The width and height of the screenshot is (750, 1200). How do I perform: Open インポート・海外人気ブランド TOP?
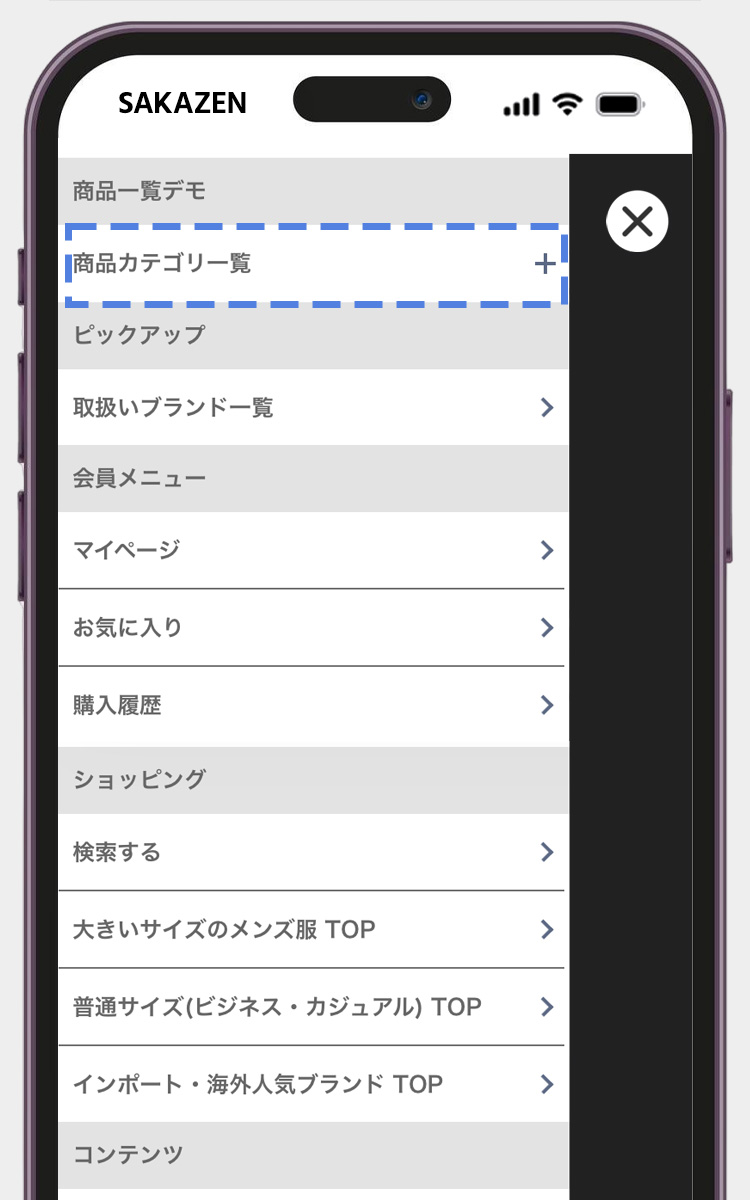[312, 1084]
